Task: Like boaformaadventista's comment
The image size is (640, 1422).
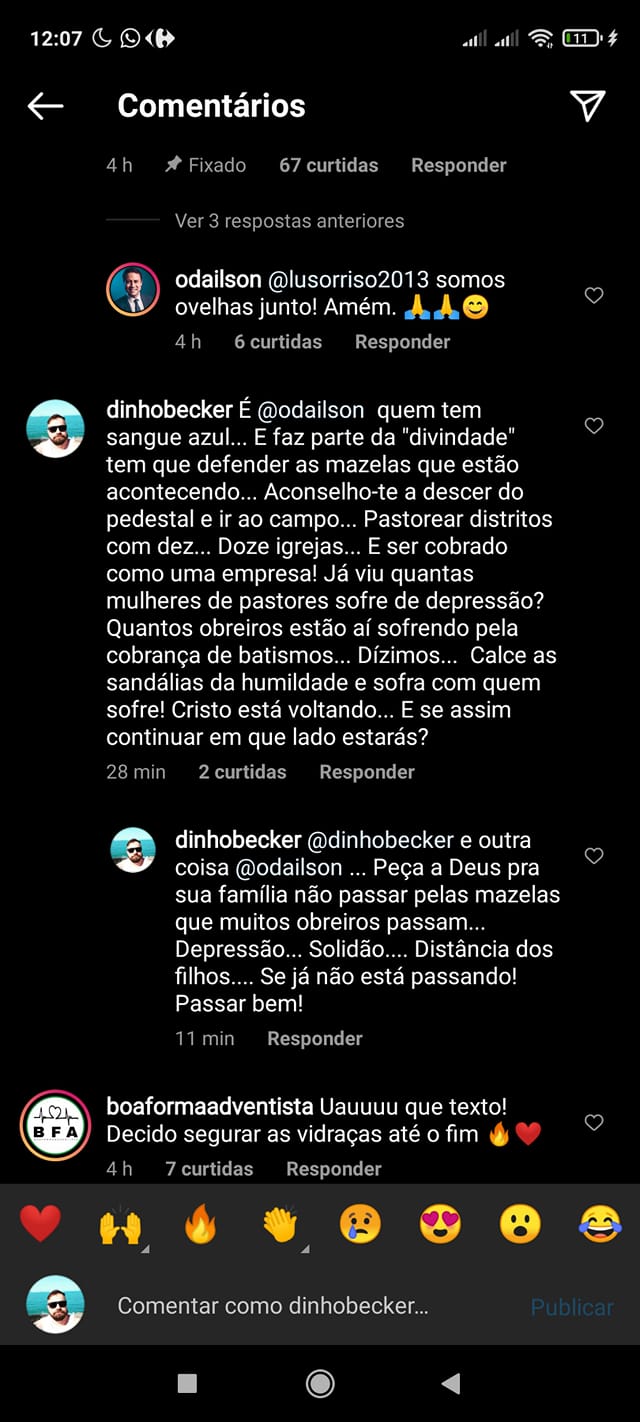Action: pyautogui.click(x=594, y=1123)
